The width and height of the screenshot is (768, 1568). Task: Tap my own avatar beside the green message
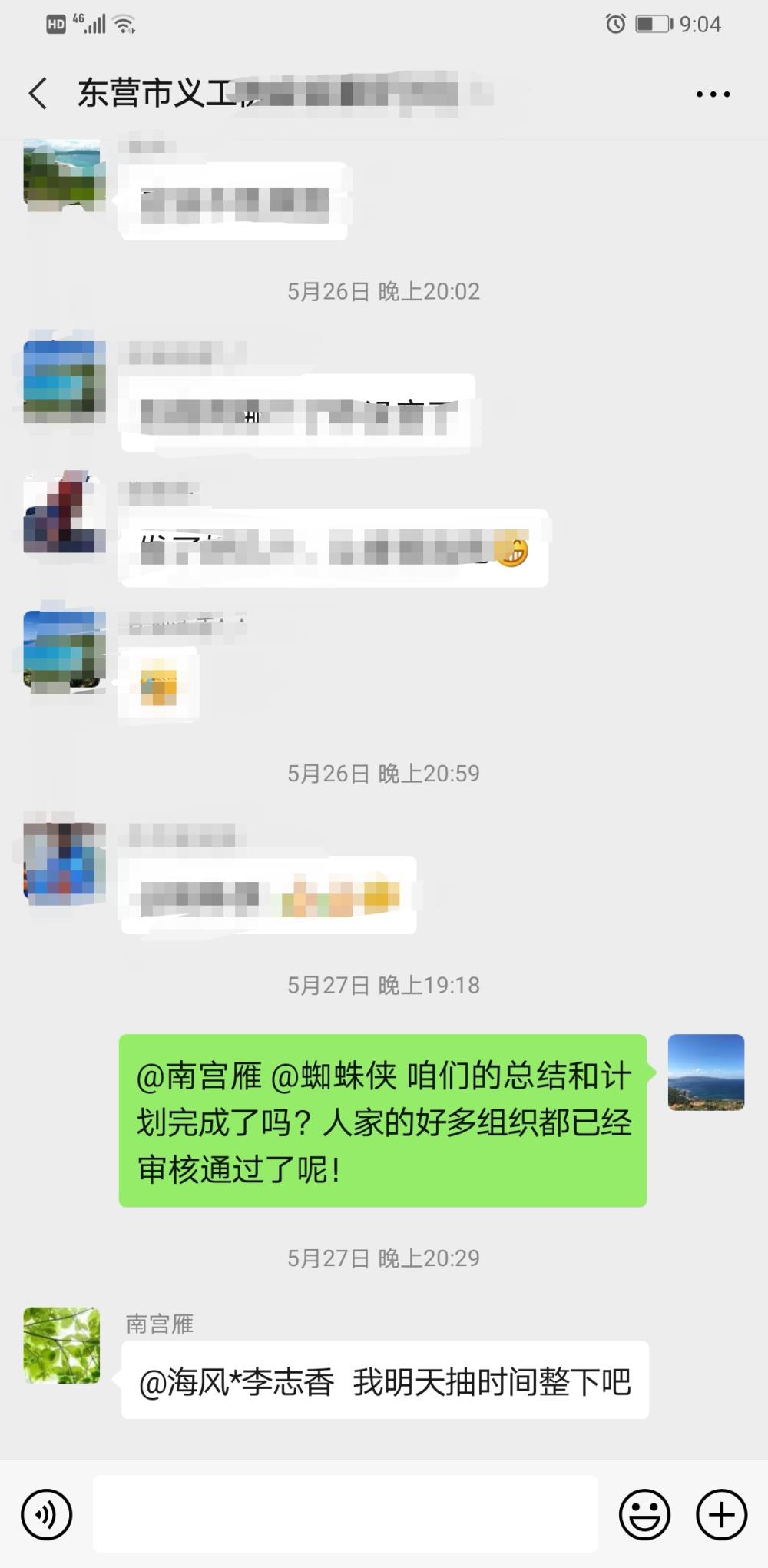(x=706, y=1072)
